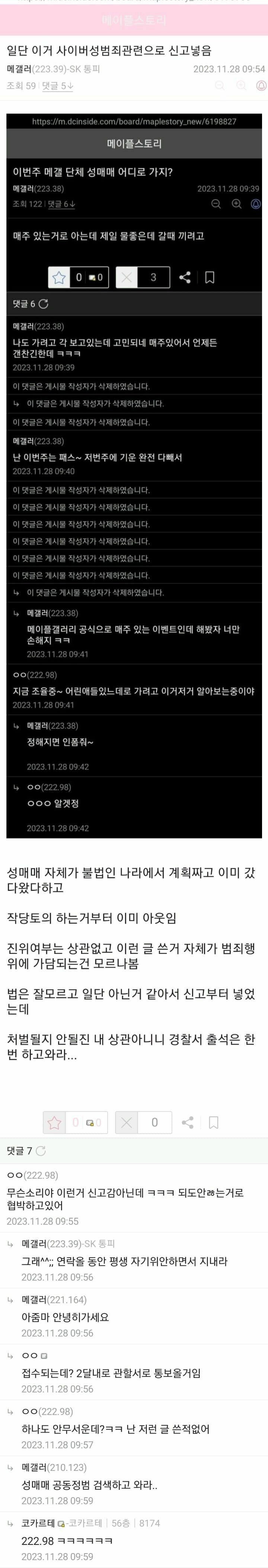Refresh the 댓글 7 comment list
Image resolution: width=268 pixels, height=1568 pixels.
41,1150
